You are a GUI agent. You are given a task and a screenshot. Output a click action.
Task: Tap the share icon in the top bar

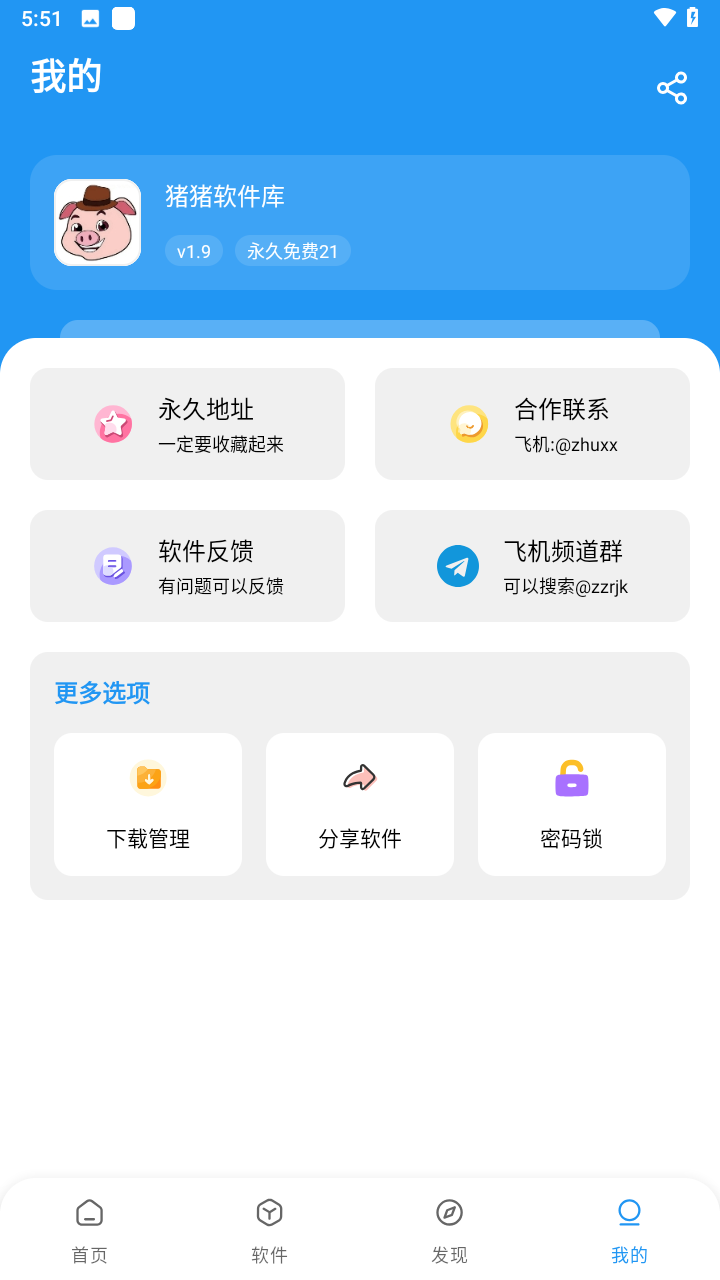[x=672, y=88]
